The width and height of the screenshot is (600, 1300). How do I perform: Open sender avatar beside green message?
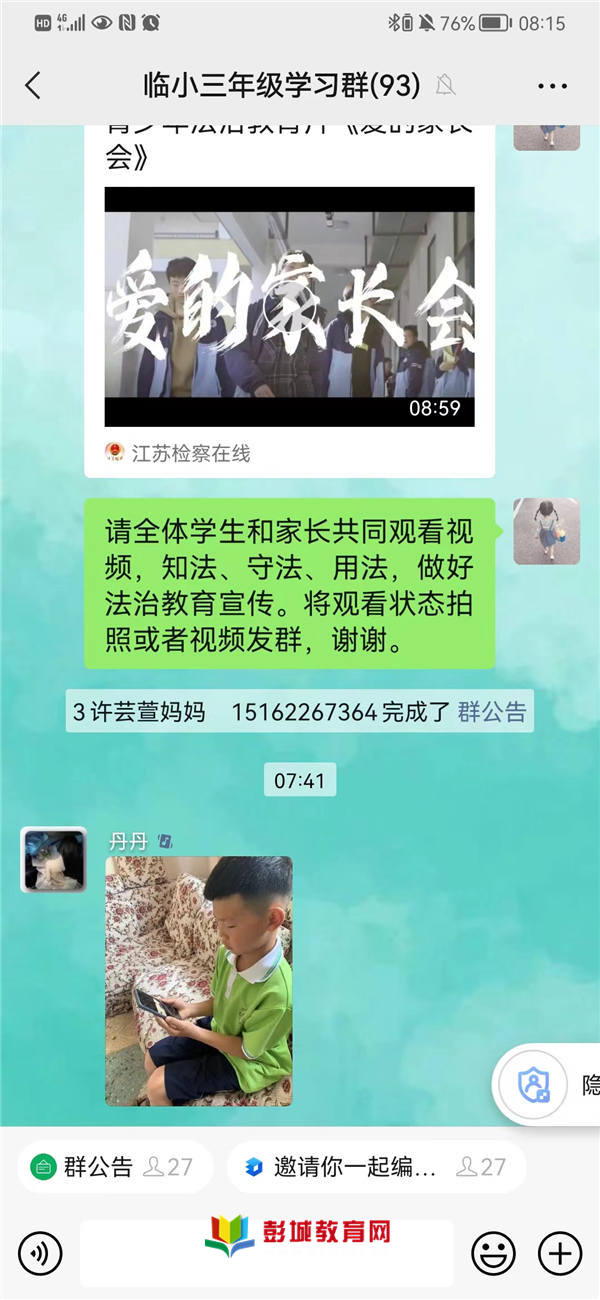point(546,531)
